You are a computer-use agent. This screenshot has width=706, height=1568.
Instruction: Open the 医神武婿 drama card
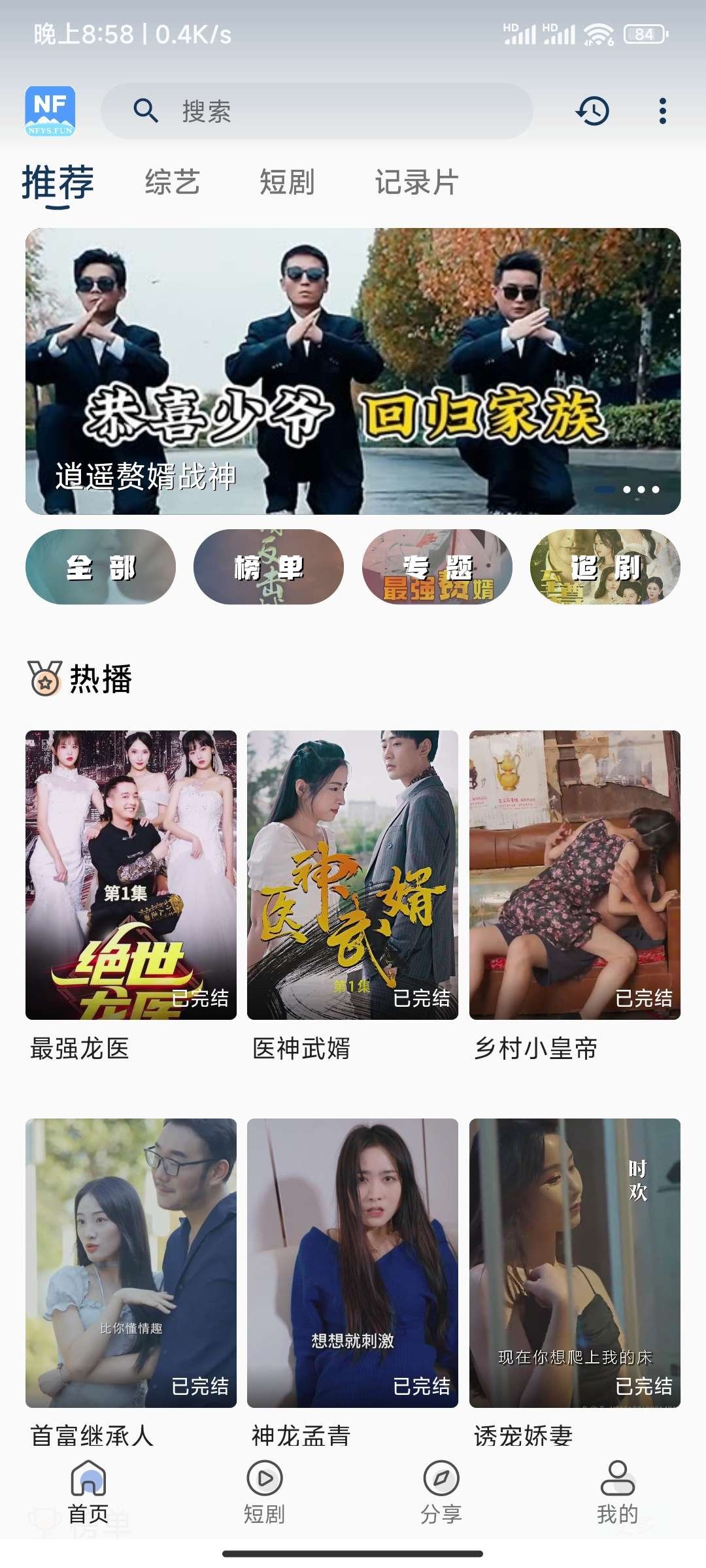point(352,875)
